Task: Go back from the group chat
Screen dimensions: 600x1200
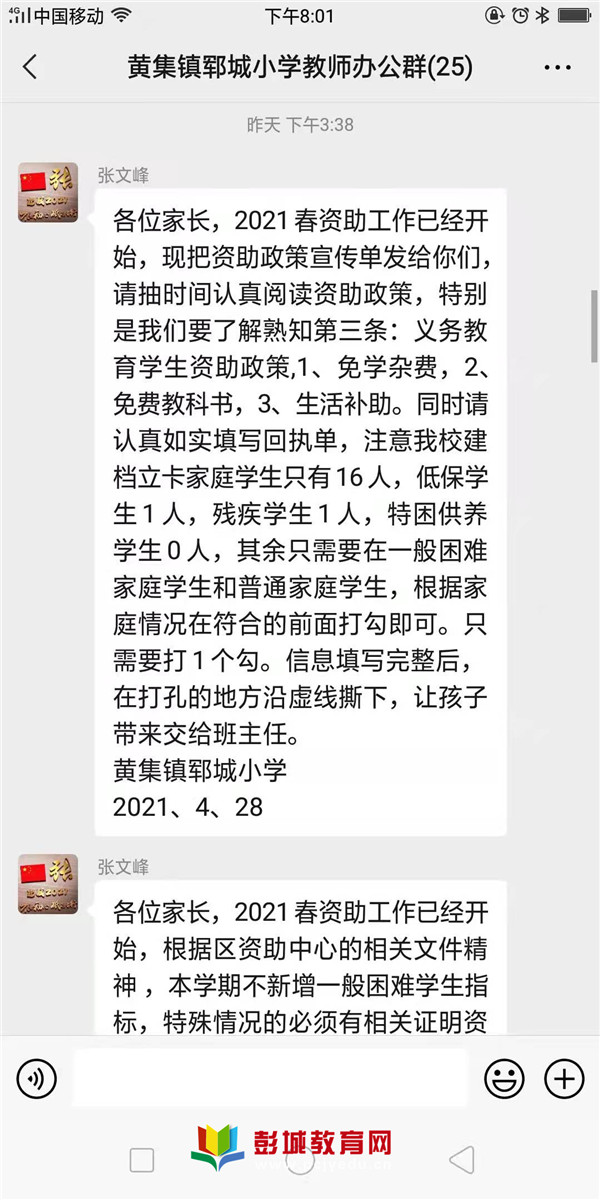Action: [x=30, y=68]
